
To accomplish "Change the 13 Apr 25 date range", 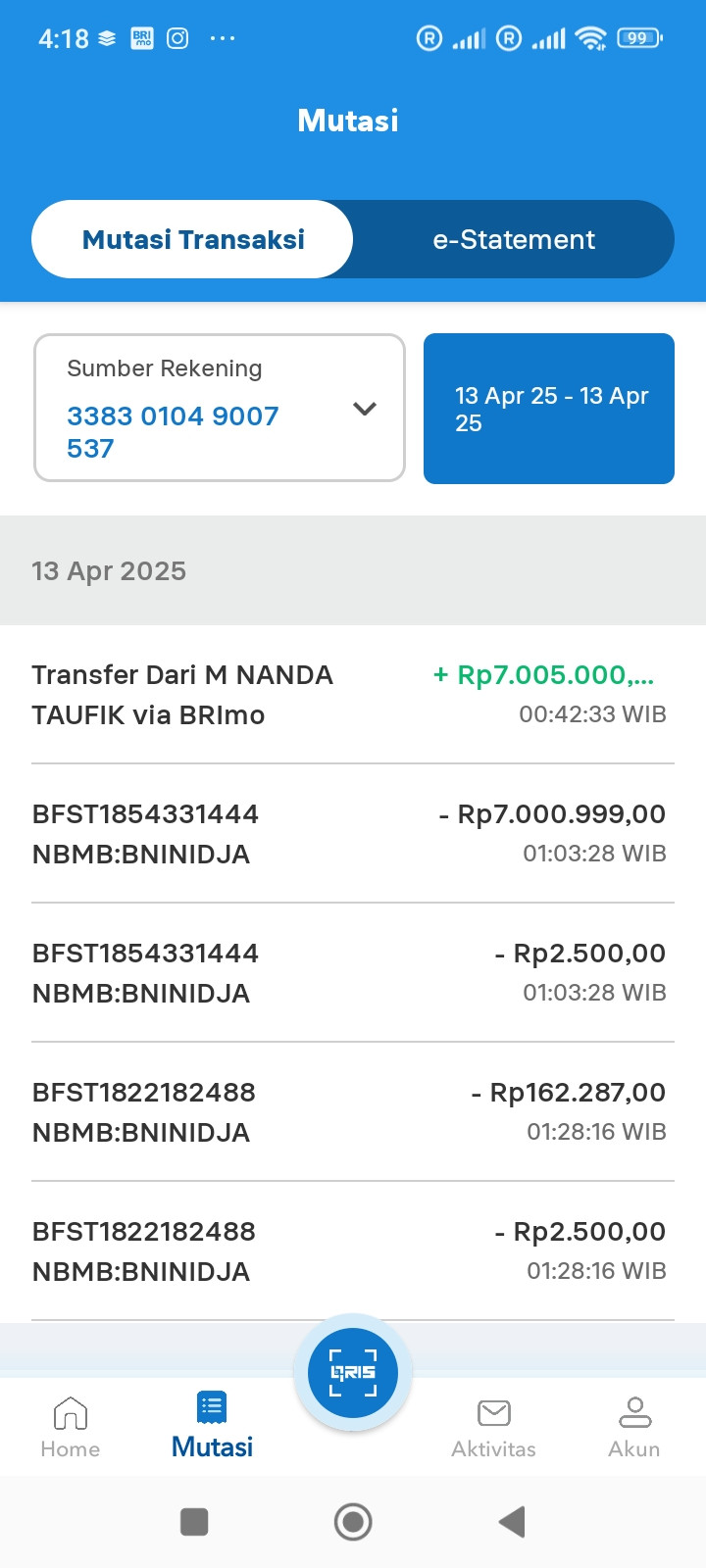I will tap(549, 409).
